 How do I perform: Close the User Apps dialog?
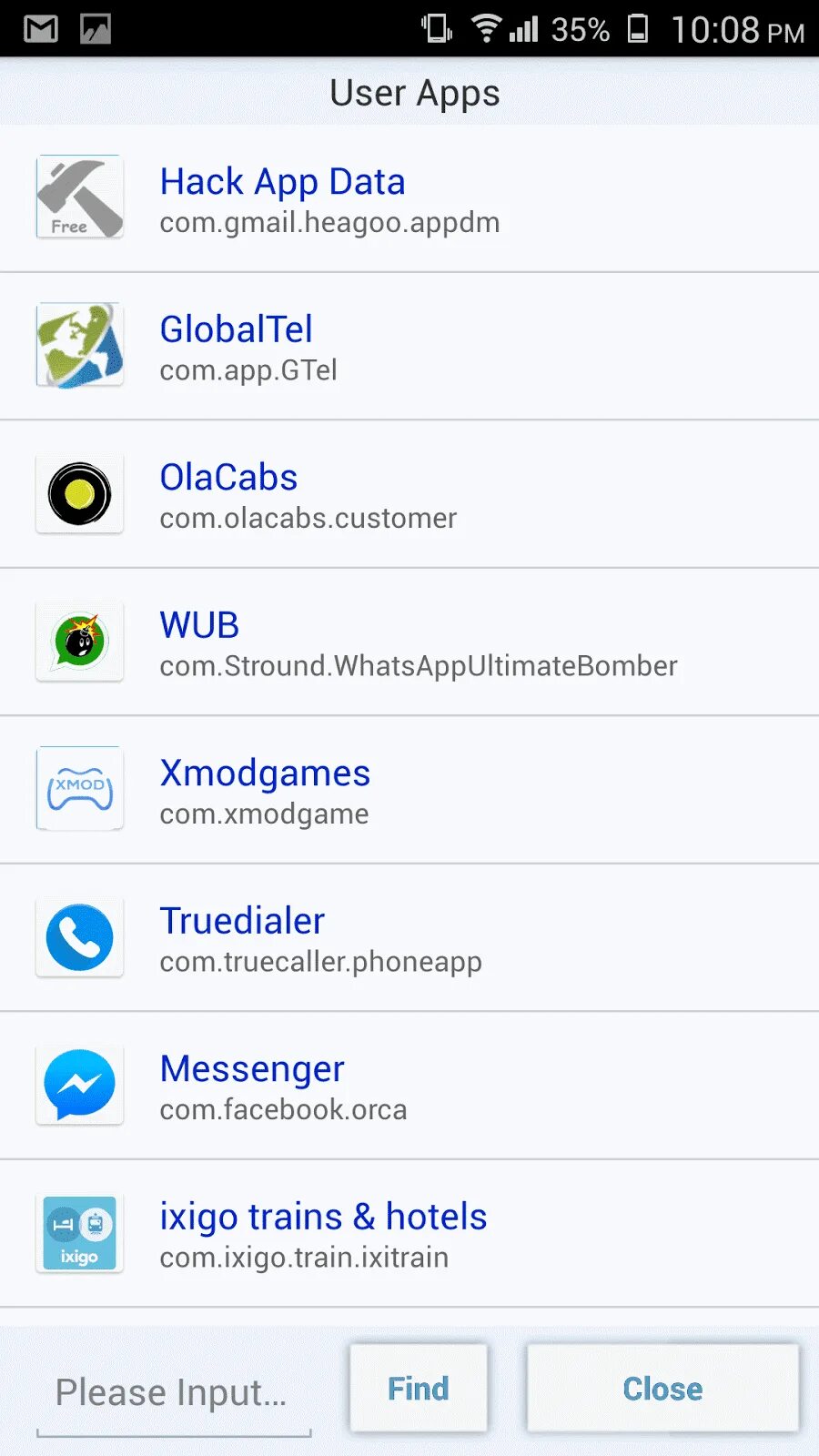coord(662,1389)
